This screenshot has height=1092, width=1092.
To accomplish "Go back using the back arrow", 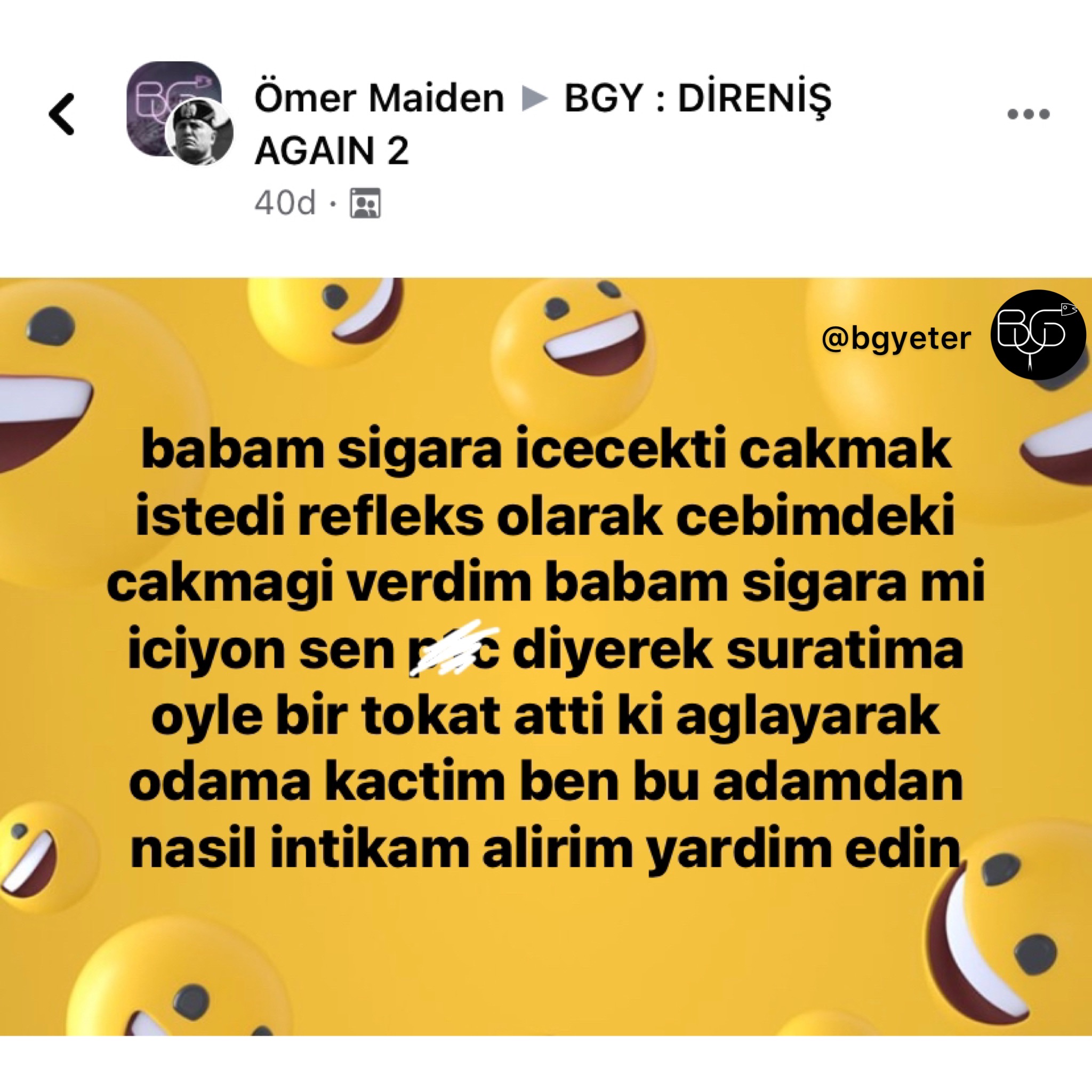I will 62,114.
